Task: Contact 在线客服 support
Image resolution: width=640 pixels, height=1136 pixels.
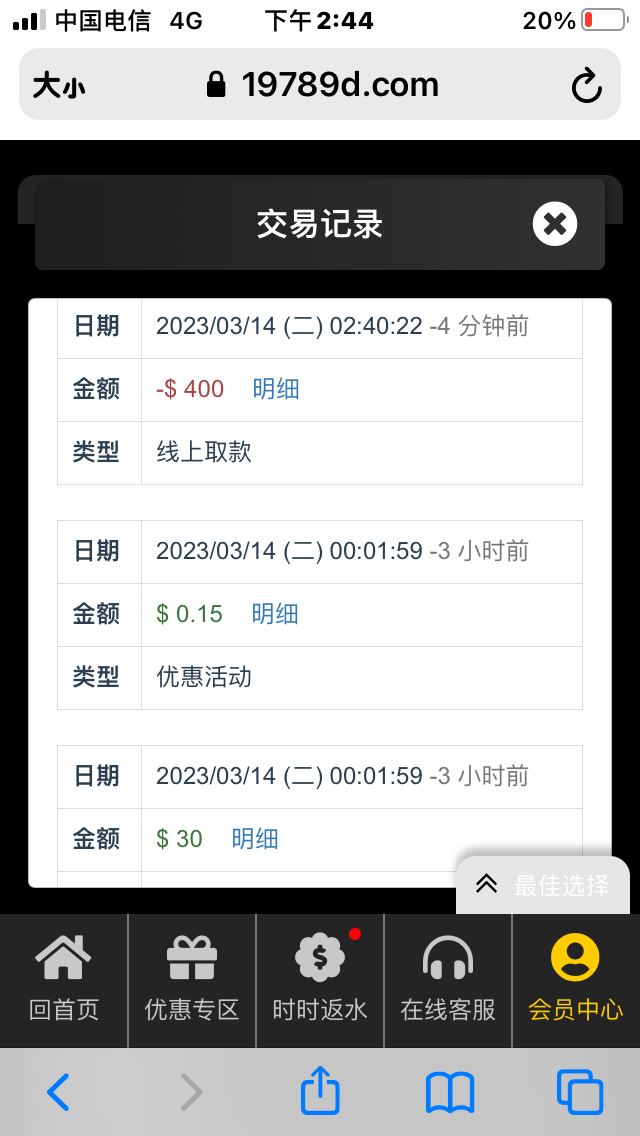Action: tap(448, 980)
